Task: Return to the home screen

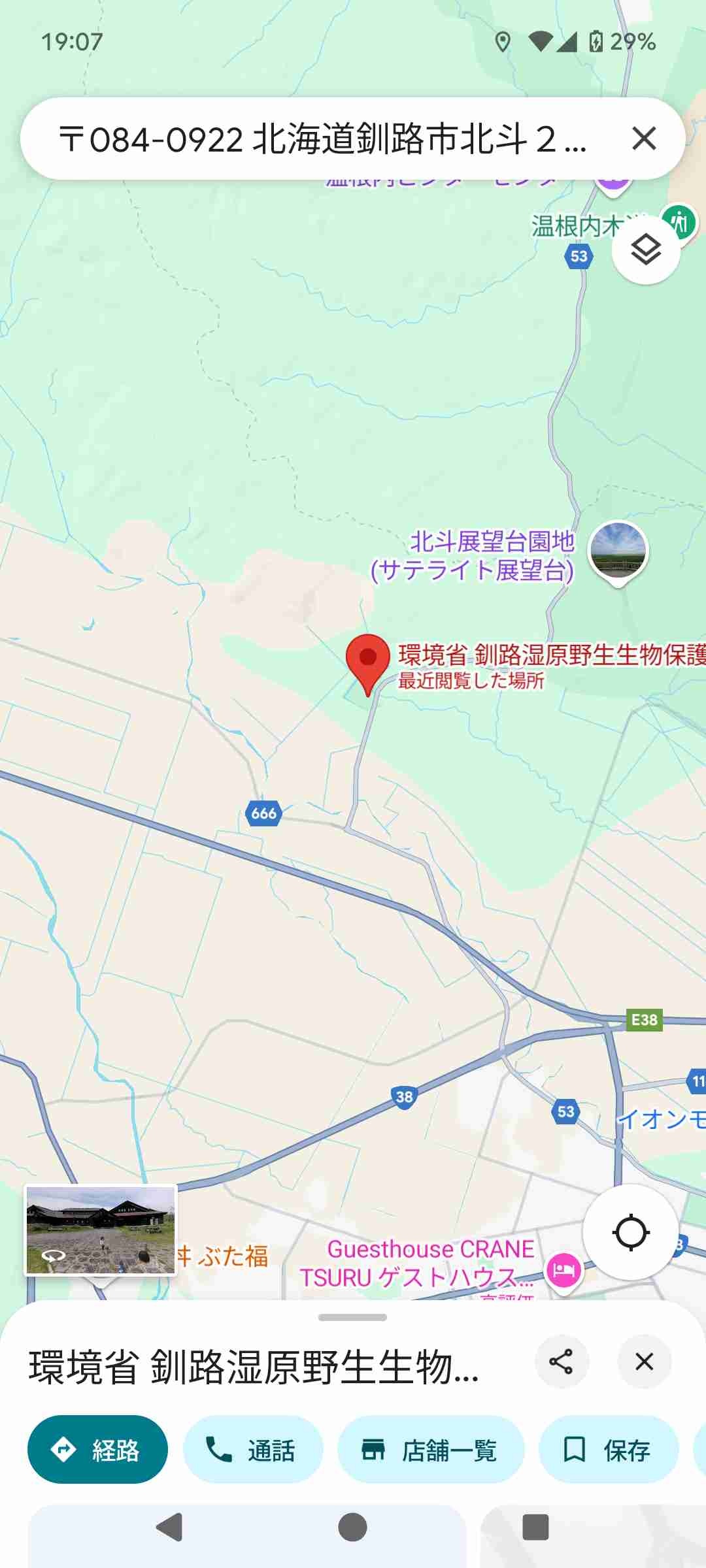Action: point(352,1527)
